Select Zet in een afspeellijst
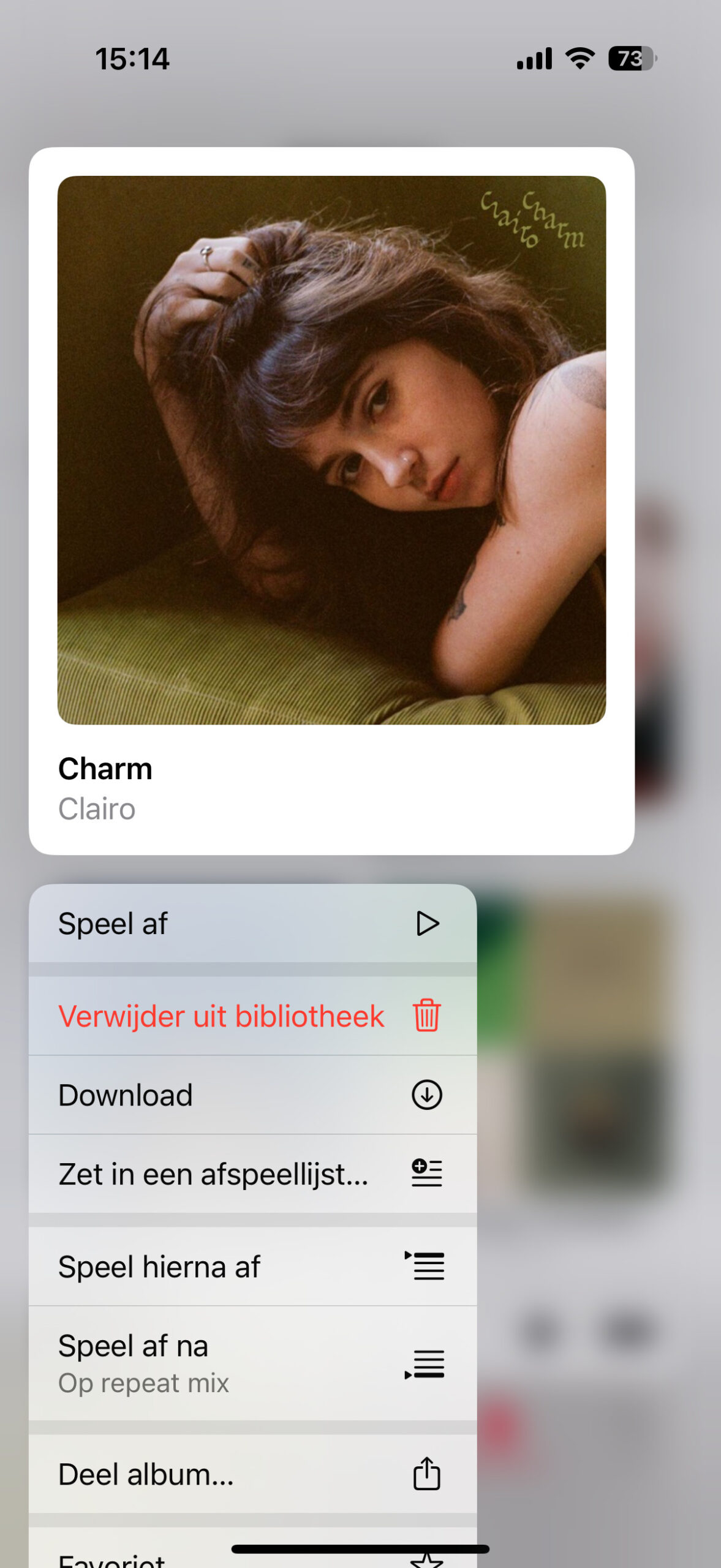 [x=252, y=1174]
